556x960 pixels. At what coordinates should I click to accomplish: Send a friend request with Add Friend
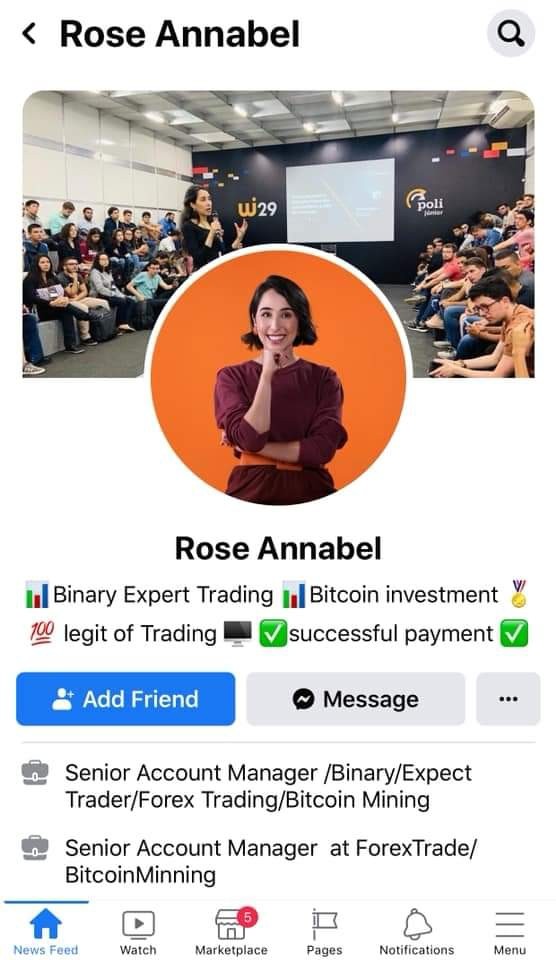(x=126, y=699)
